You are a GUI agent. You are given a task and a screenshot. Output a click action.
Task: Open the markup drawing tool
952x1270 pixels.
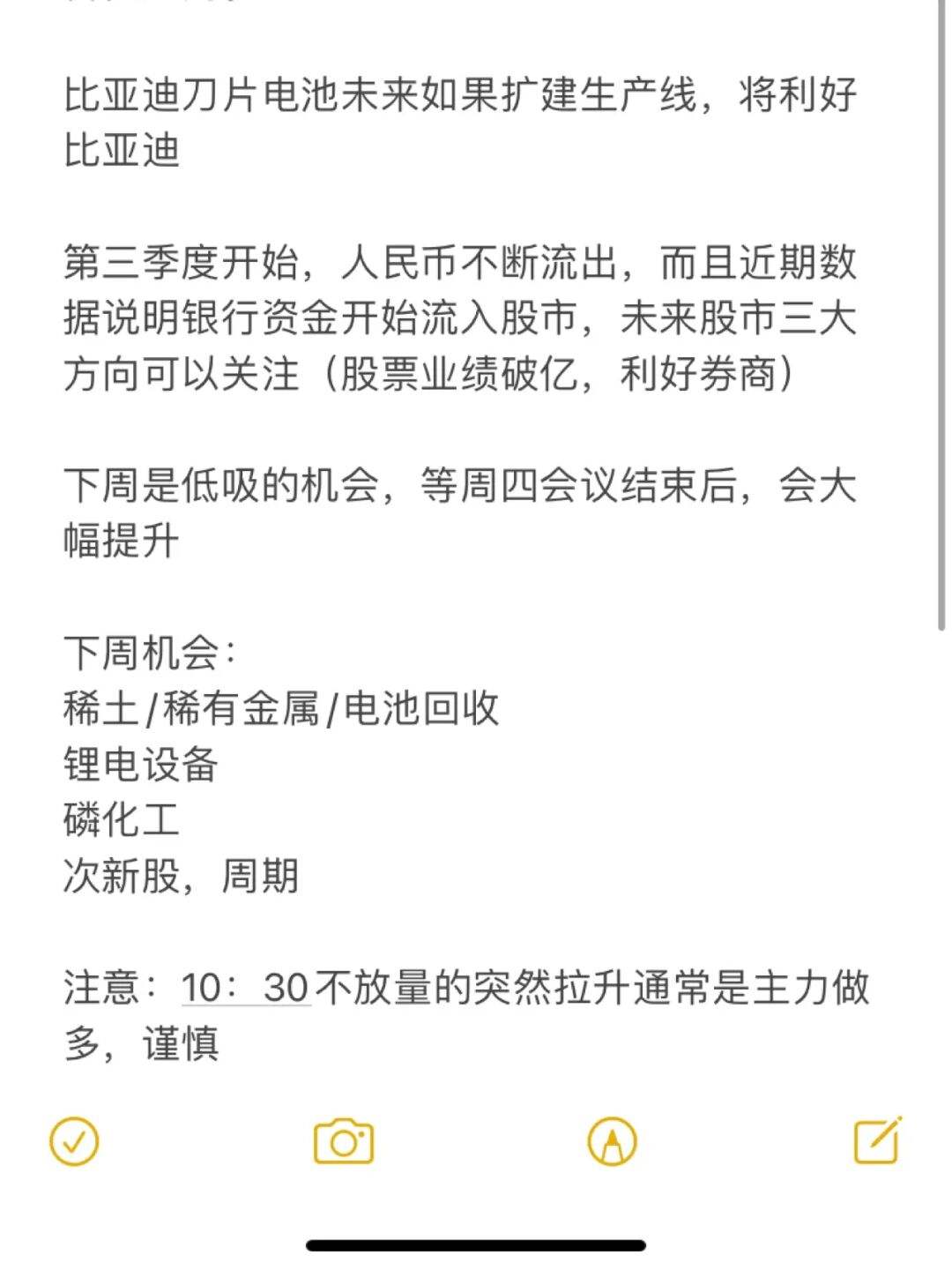[x=610, y=1143]
